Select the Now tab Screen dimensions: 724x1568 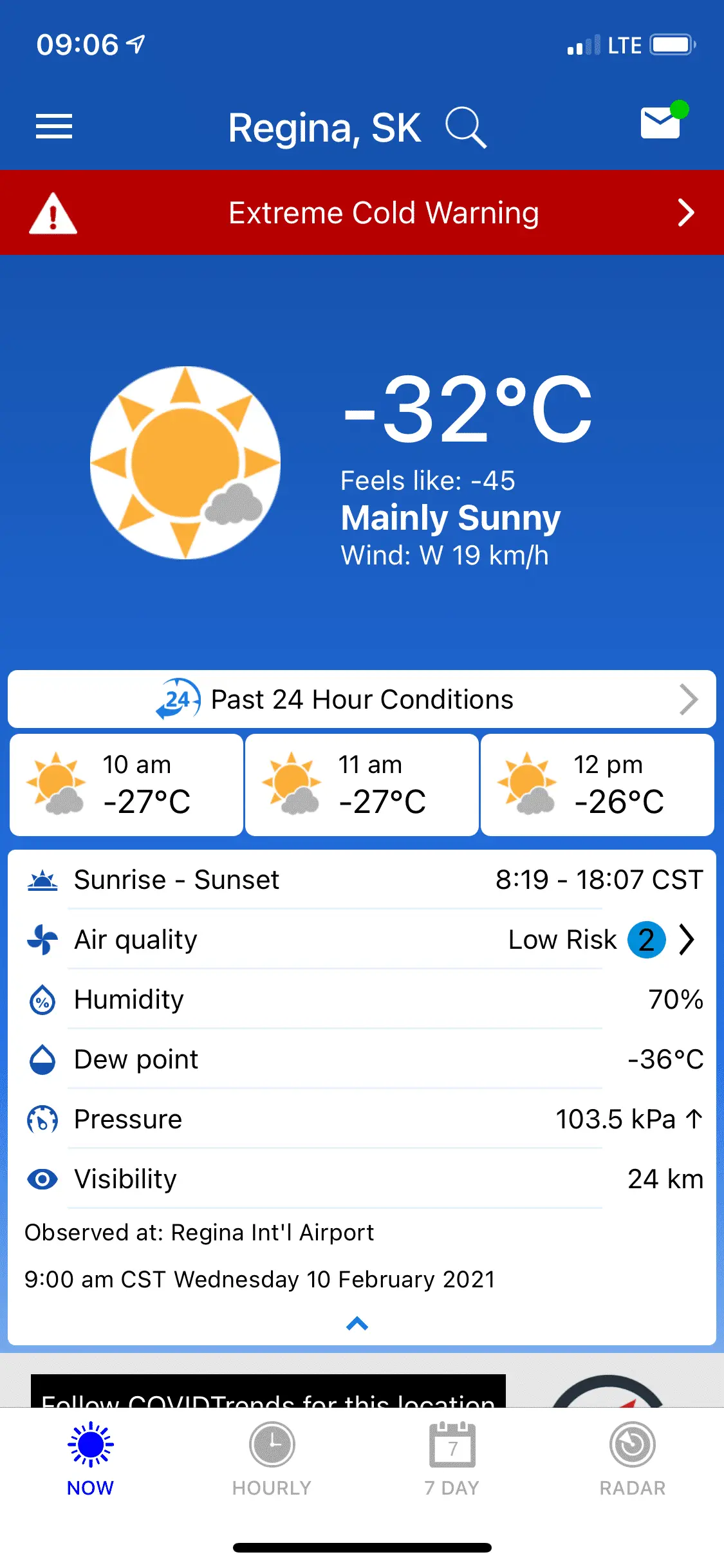coord(91,1458)
